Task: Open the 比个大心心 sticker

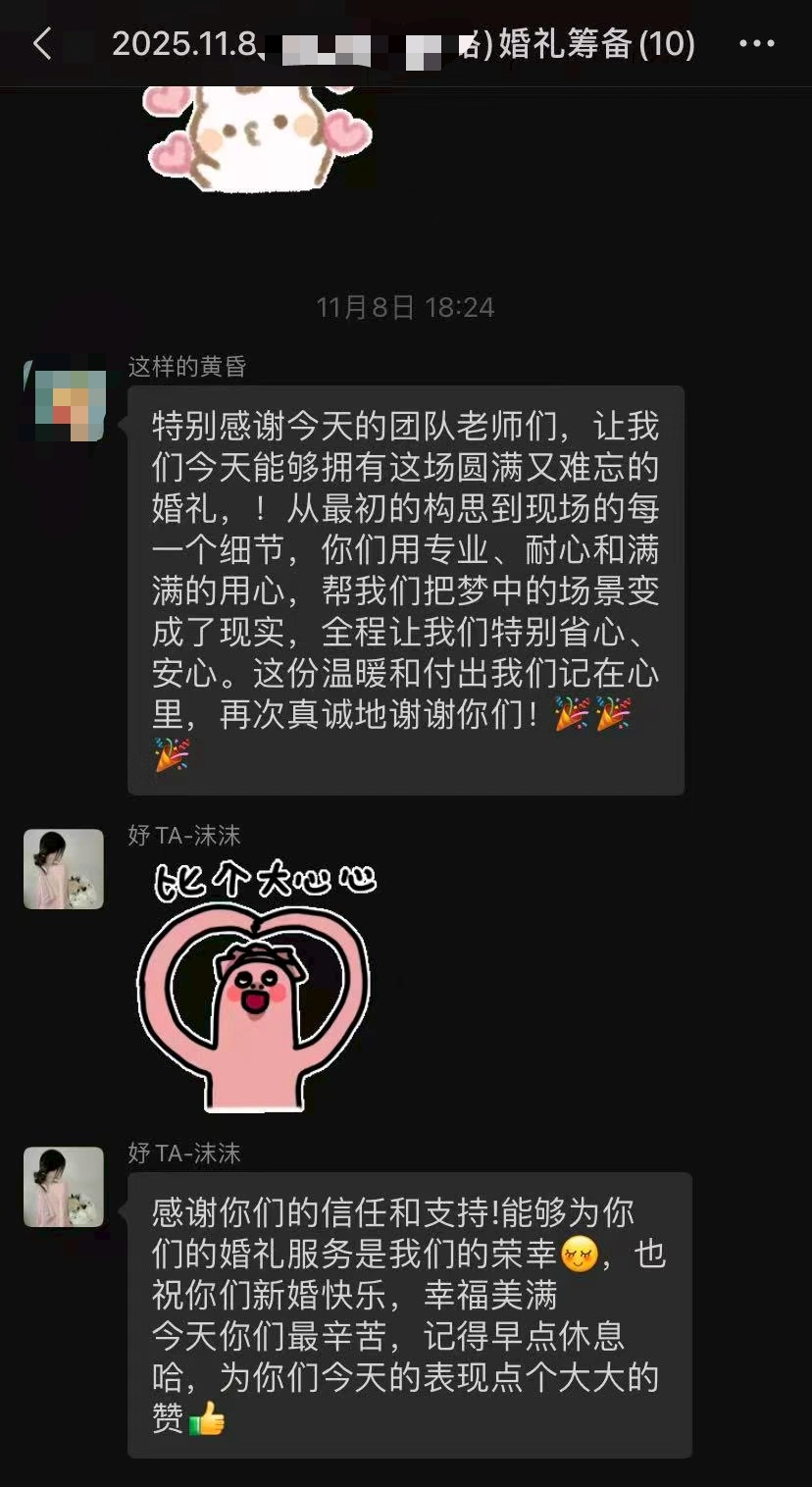Action: pyautogui.click(x=253, y=986)
